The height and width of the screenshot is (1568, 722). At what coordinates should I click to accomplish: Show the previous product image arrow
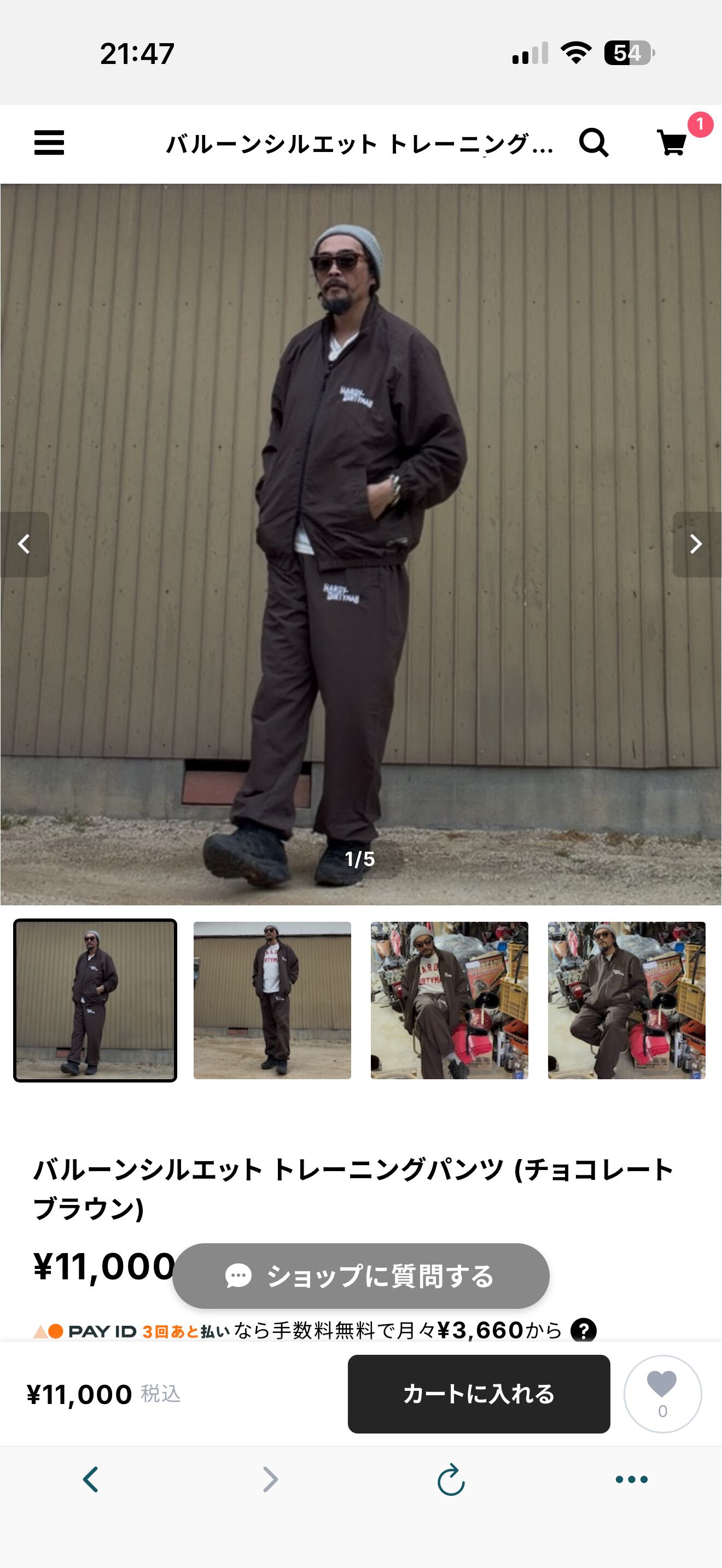(25, 544)
